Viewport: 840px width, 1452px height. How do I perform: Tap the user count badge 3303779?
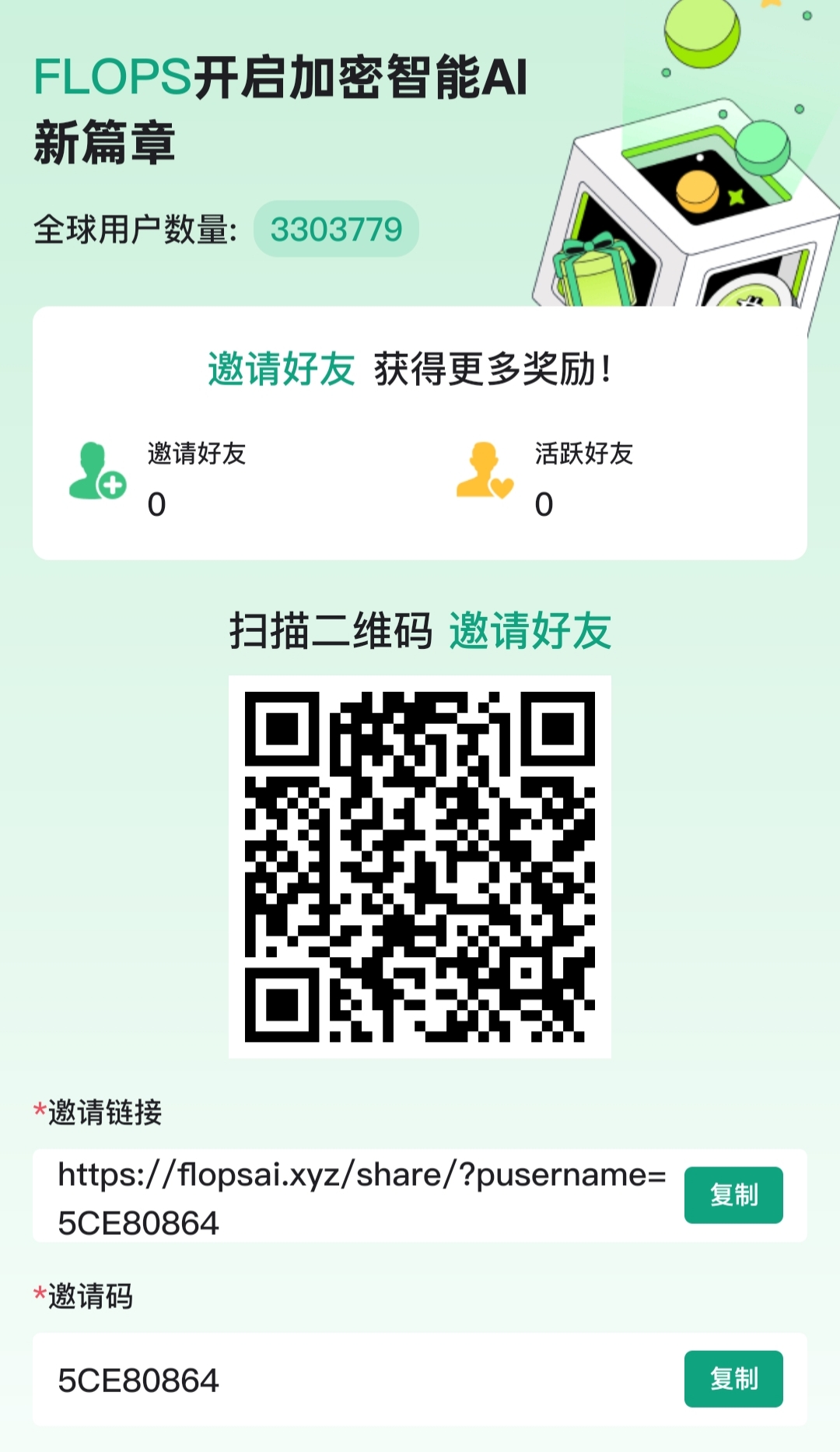click(x=336, y=228)
